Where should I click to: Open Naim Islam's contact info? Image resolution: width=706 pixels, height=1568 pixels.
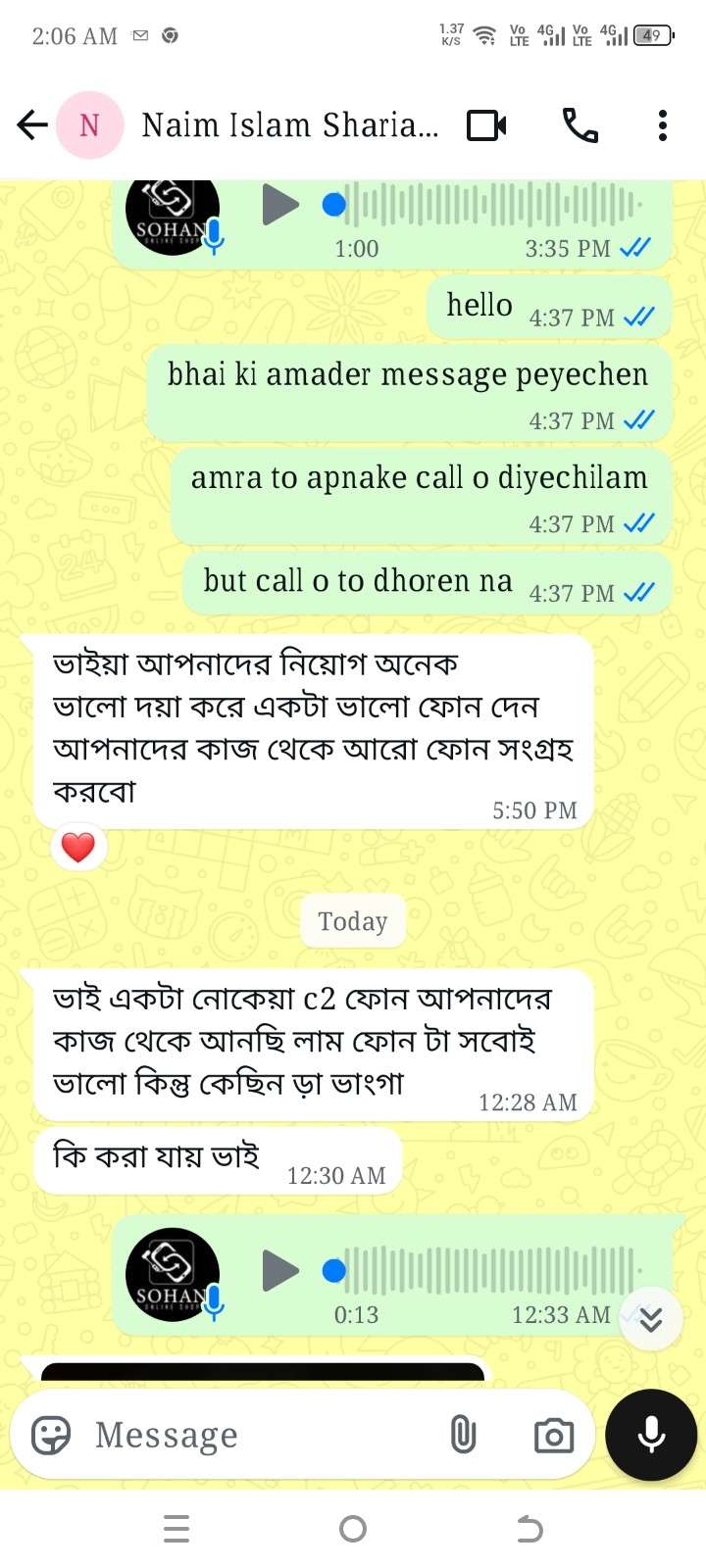(289, 125)
